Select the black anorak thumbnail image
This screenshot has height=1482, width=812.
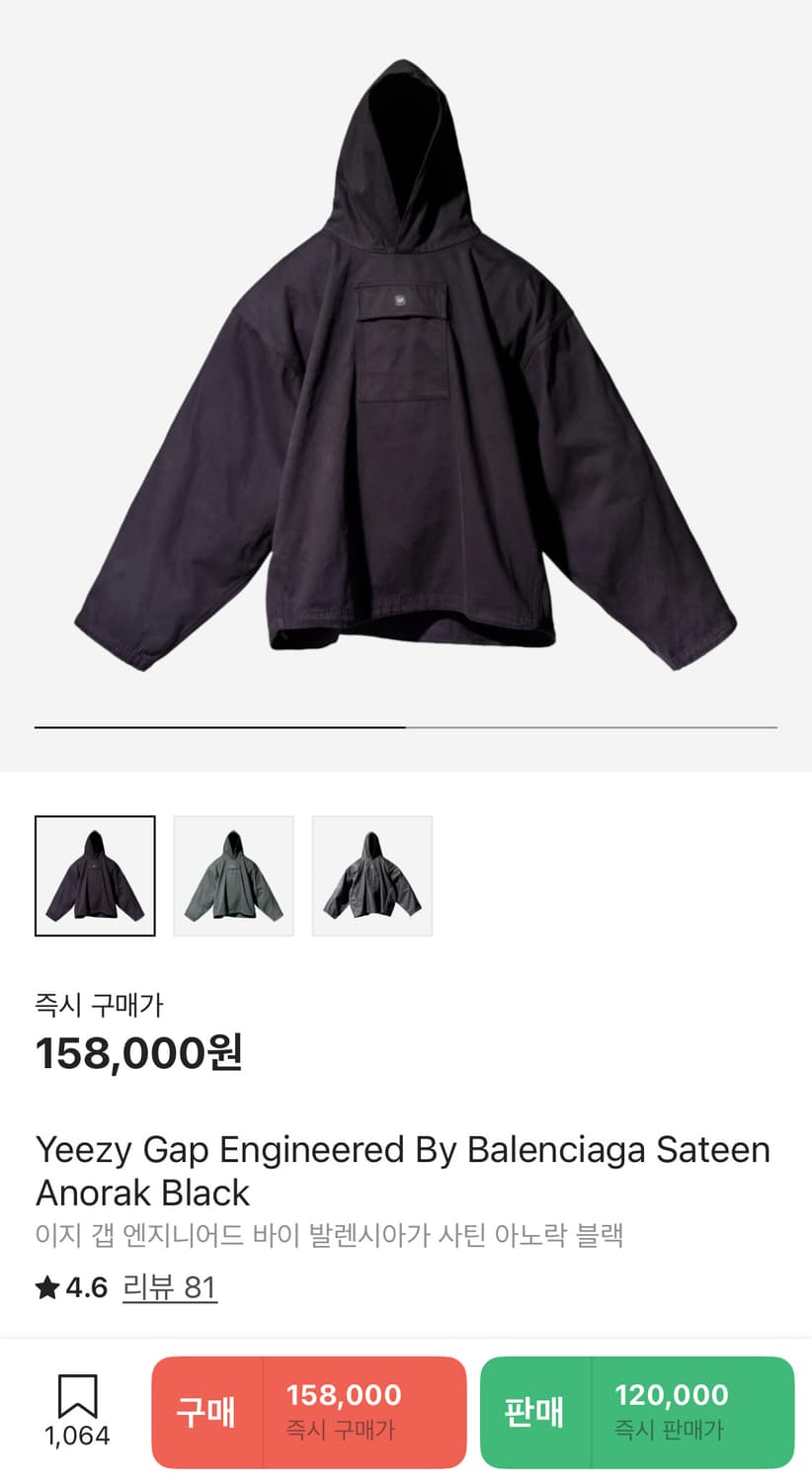95,875
